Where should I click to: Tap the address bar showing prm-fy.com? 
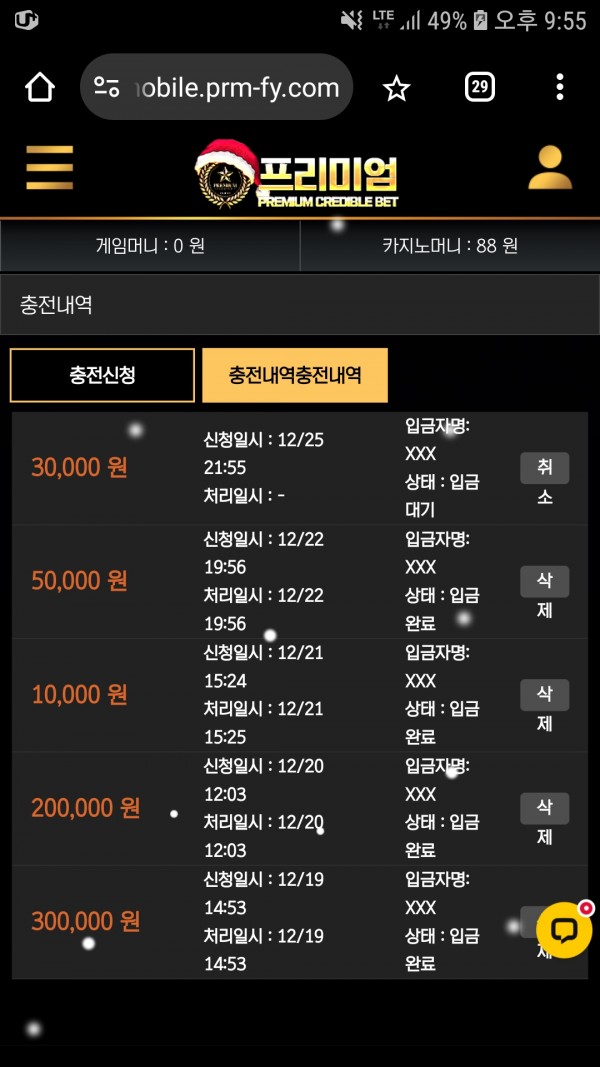(x=216, y=87)
